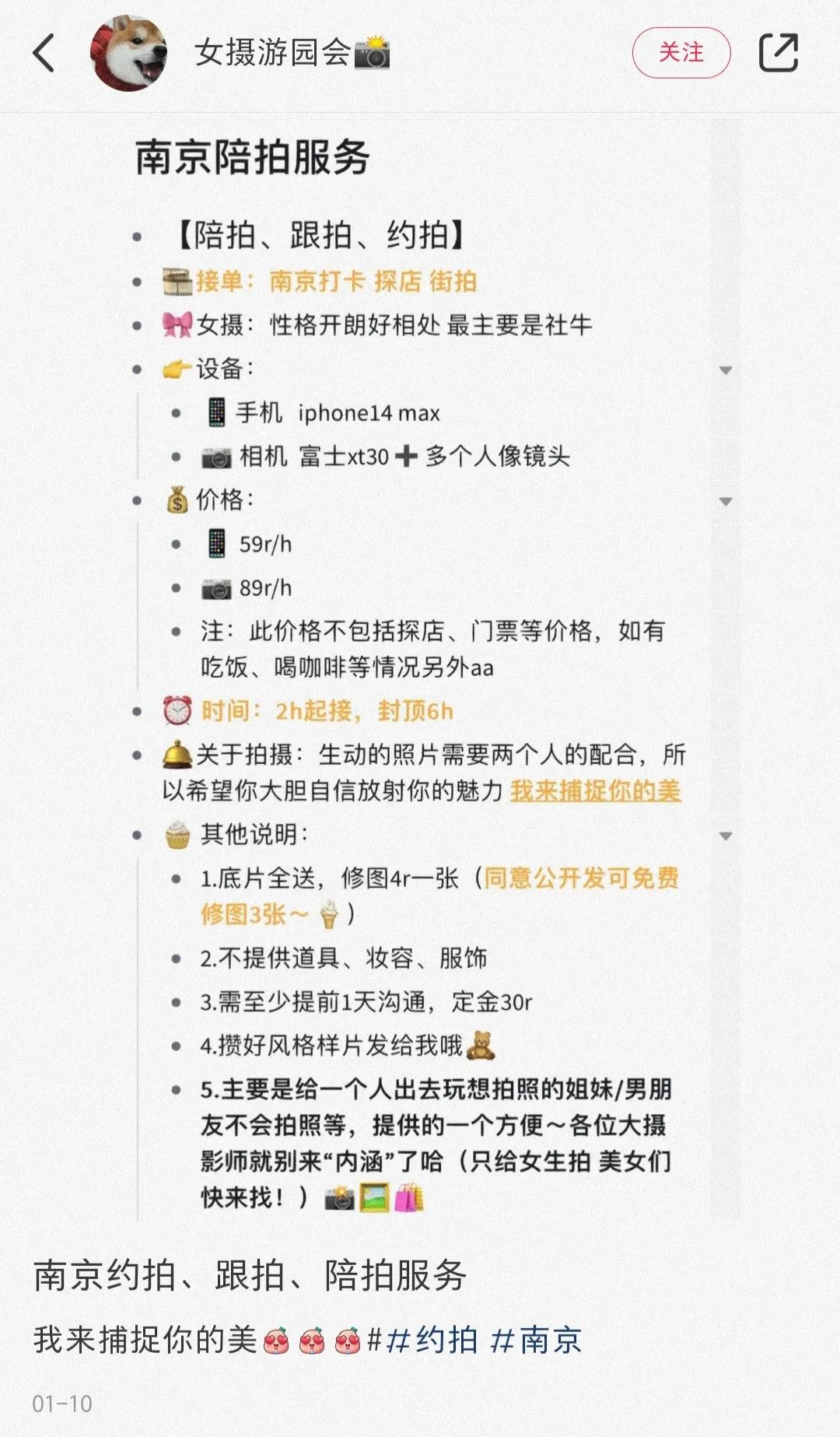Open the #南京 hashtag
Viewport: 840px width, 1437px height.
537,1341
